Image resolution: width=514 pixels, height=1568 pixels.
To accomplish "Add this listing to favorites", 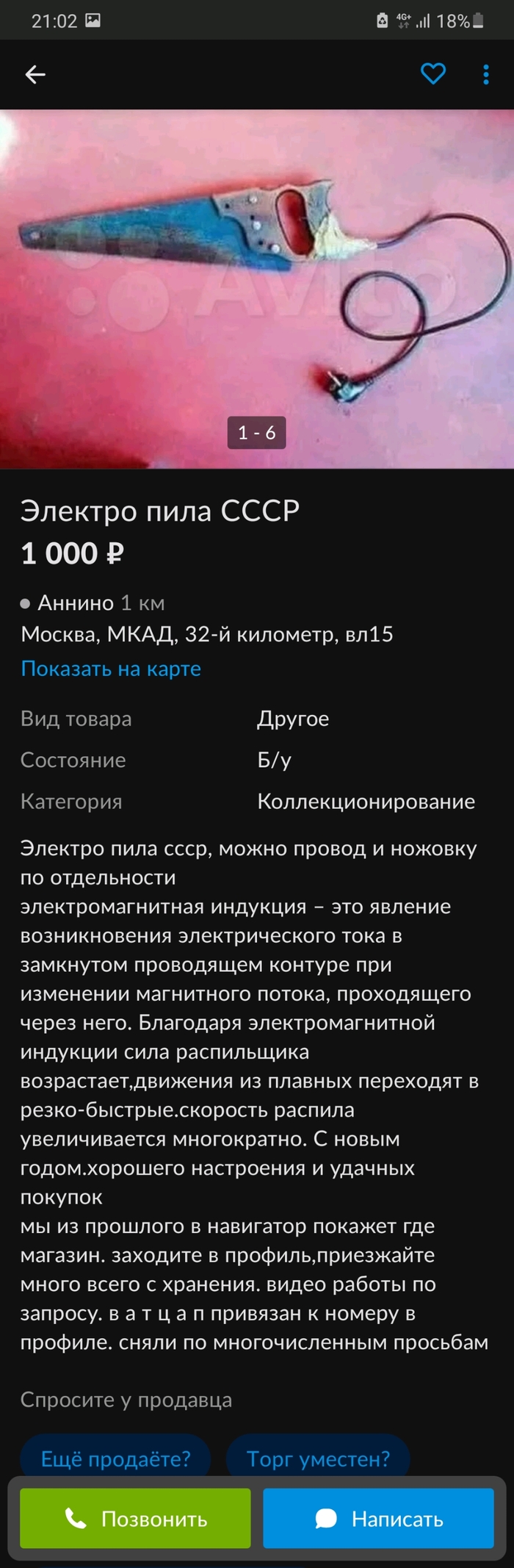I will (x=432, y=74).
